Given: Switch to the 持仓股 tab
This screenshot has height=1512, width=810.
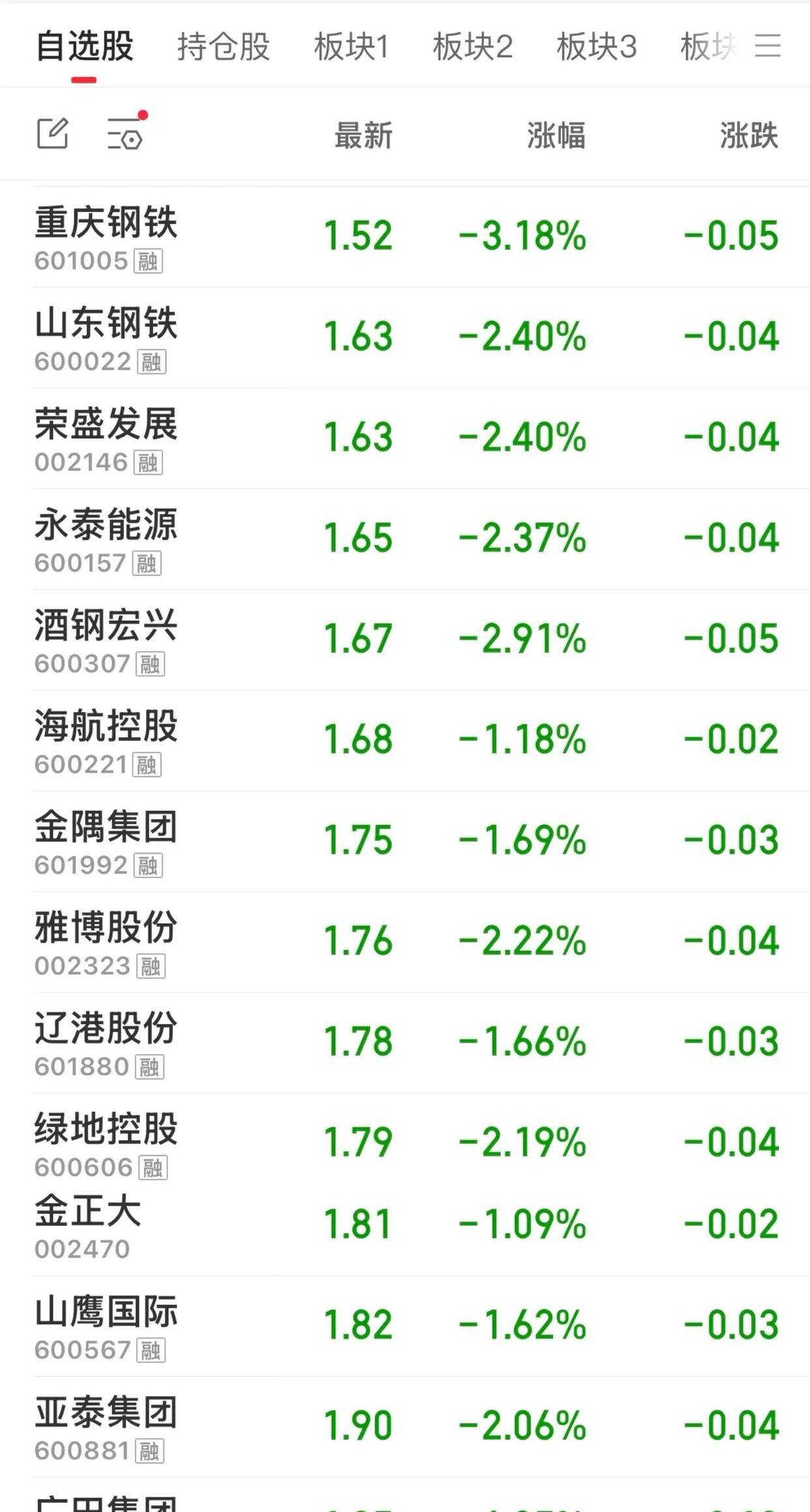Looking at the screenshot, I should pyautogui.click(x=223, y=46).
